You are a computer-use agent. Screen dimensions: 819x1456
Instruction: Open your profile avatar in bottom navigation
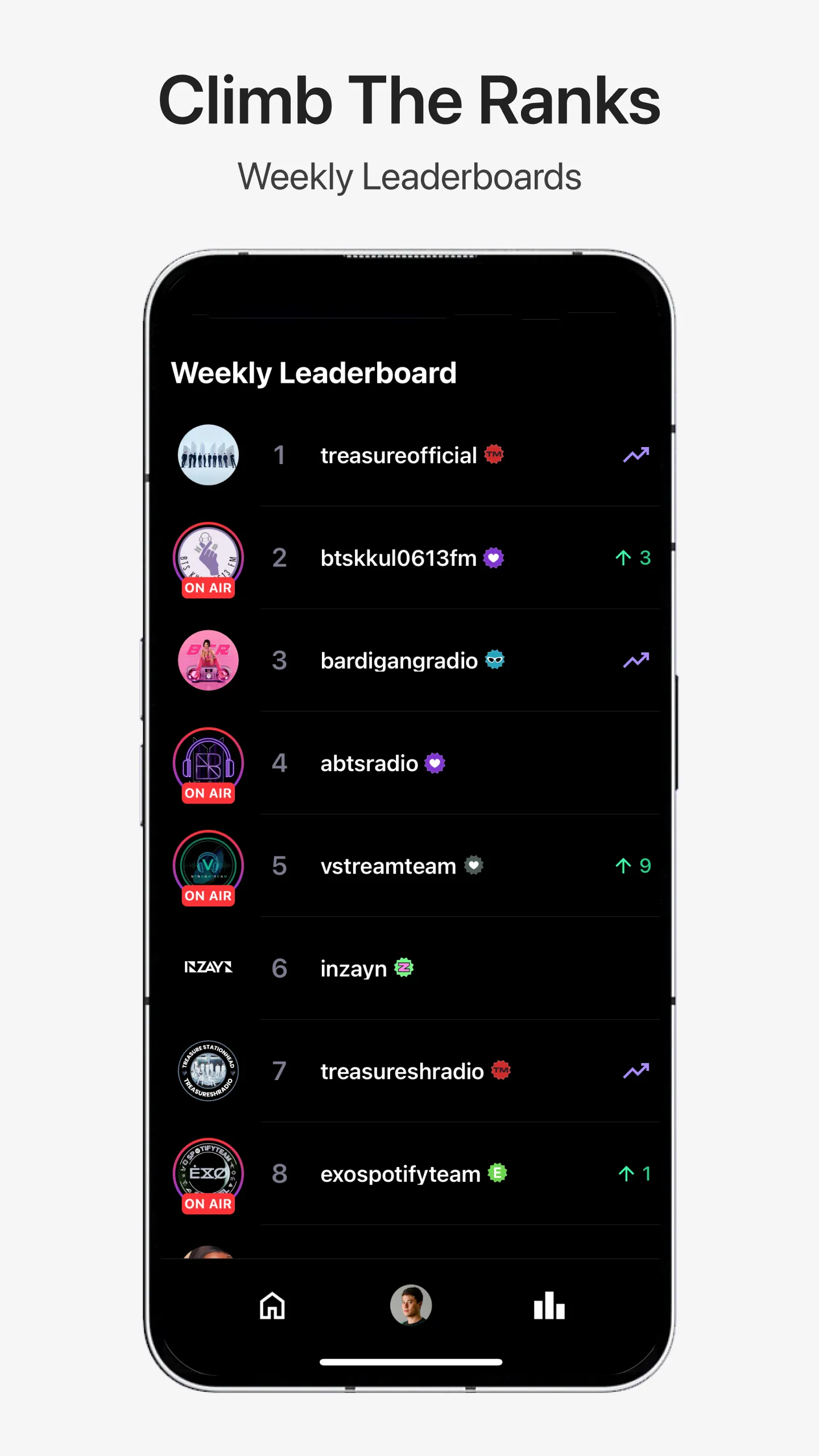click(411, 1305)
